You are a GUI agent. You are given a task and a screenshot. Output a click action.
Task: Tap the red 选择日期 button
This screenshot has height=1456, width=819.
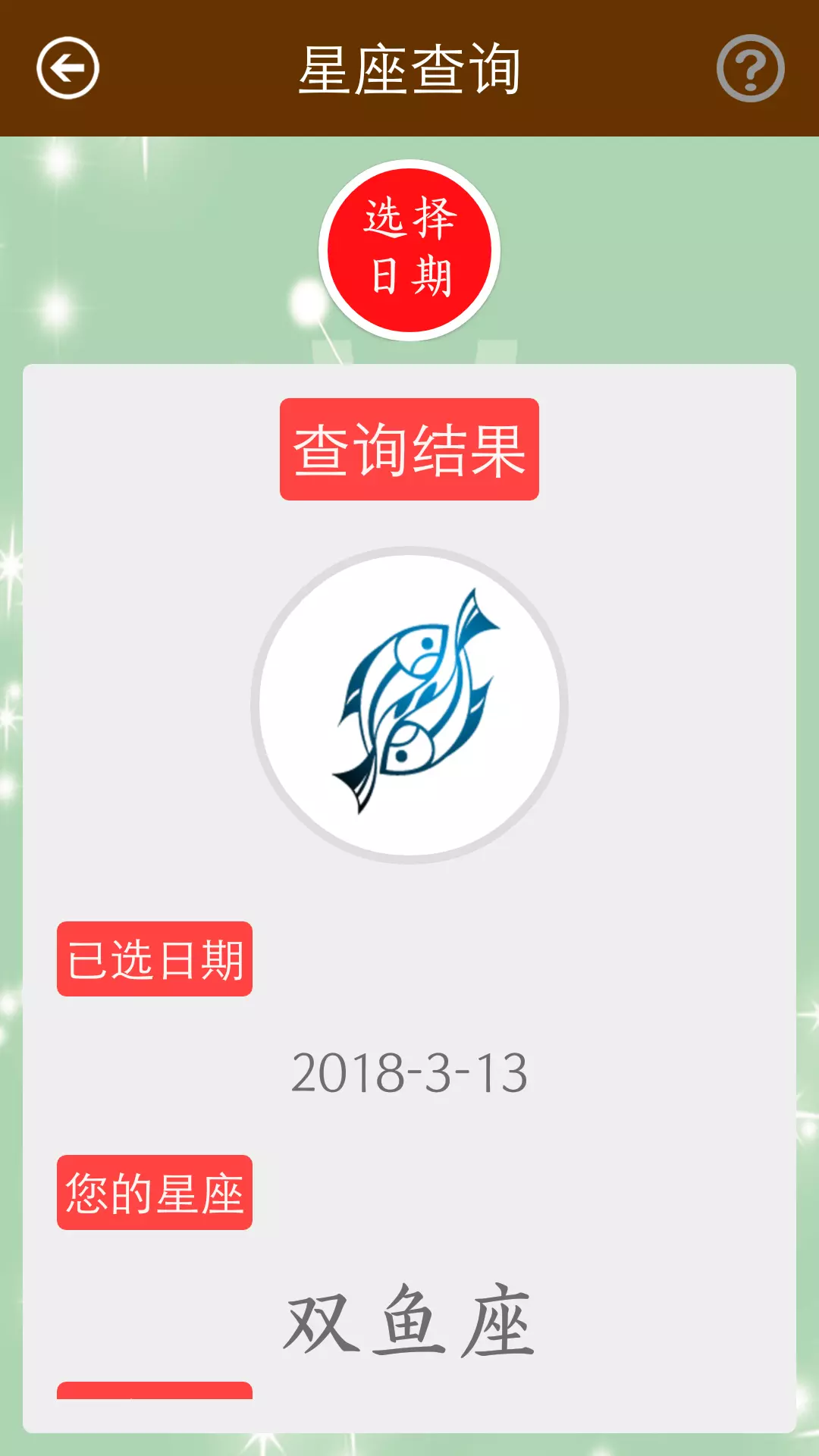(x=409, y=250)
